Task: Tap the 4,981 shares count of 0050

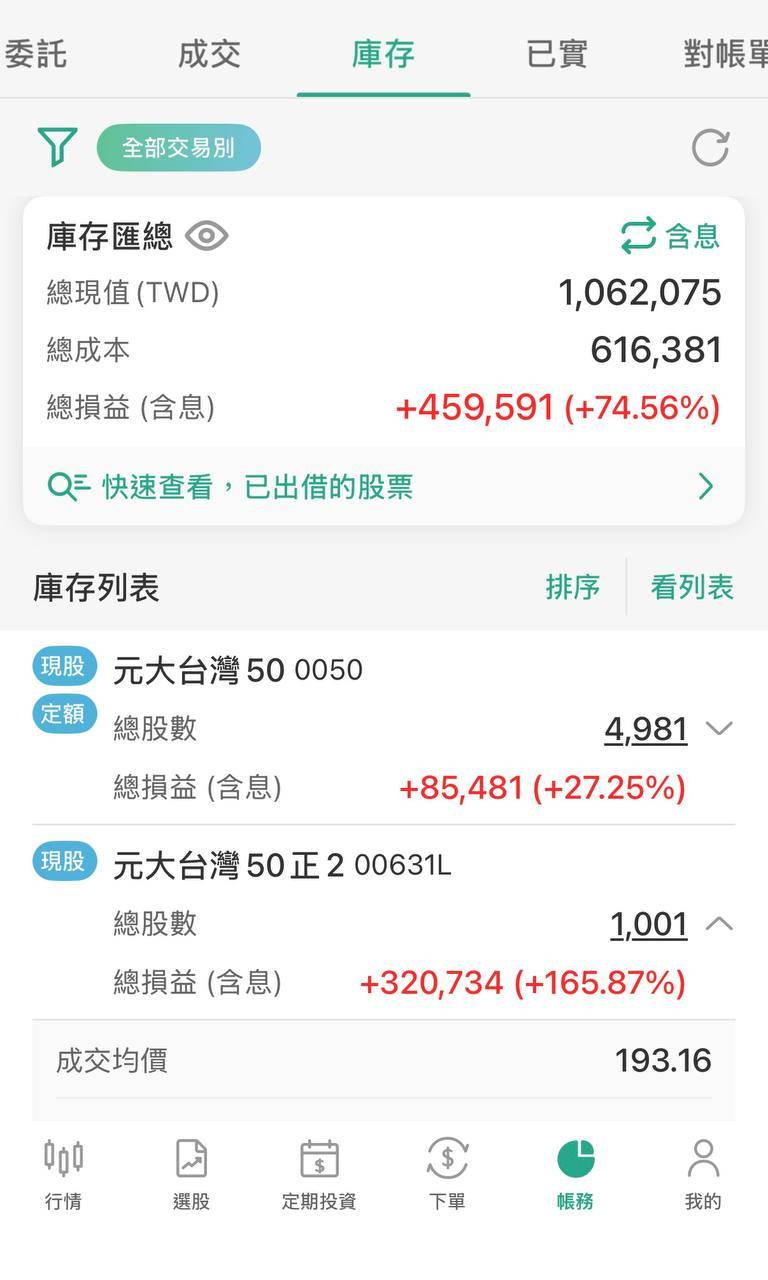Action: point(645,729)
